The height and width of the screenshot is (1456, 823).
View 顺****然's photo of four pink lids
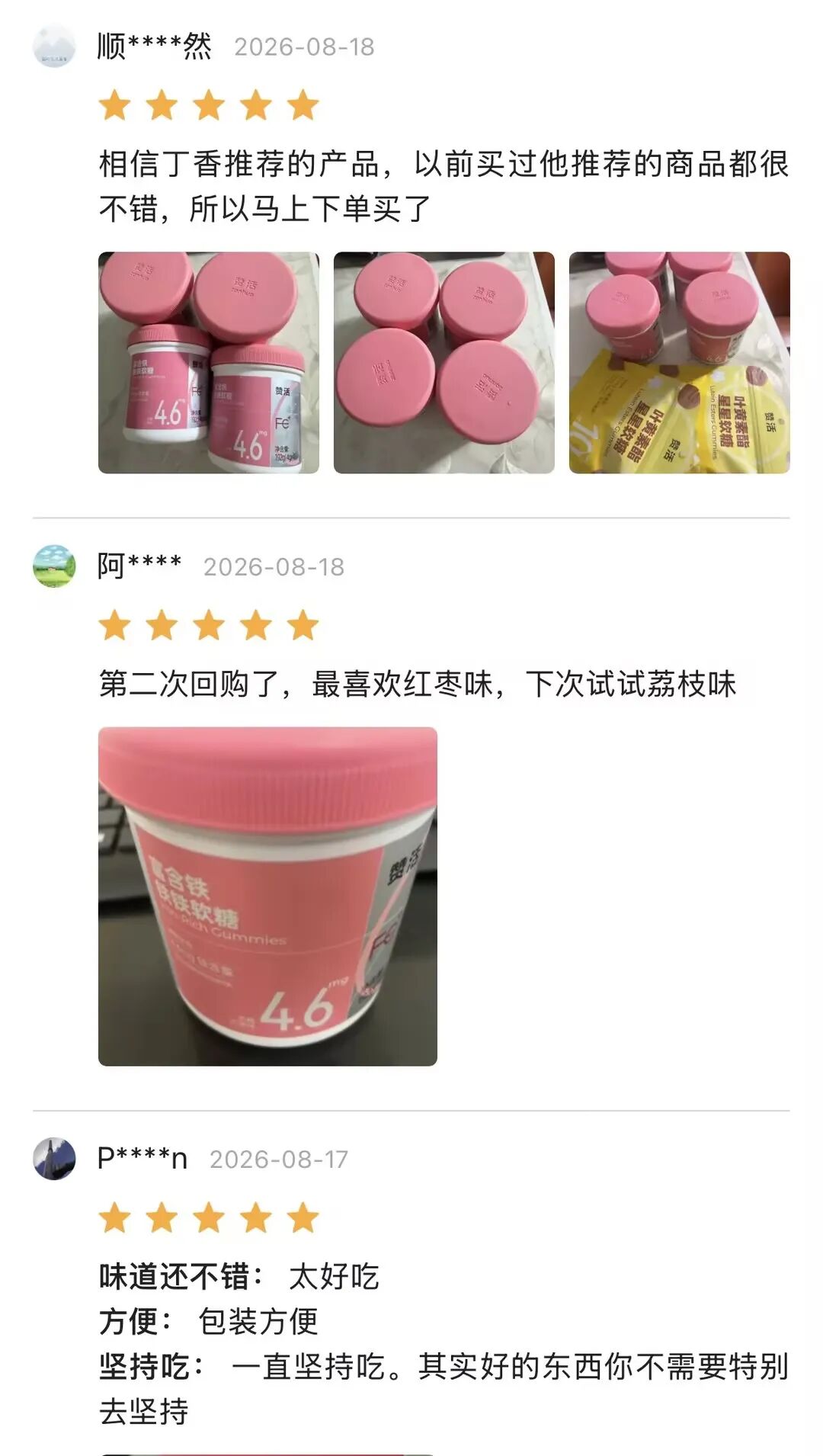click(444, 363)
